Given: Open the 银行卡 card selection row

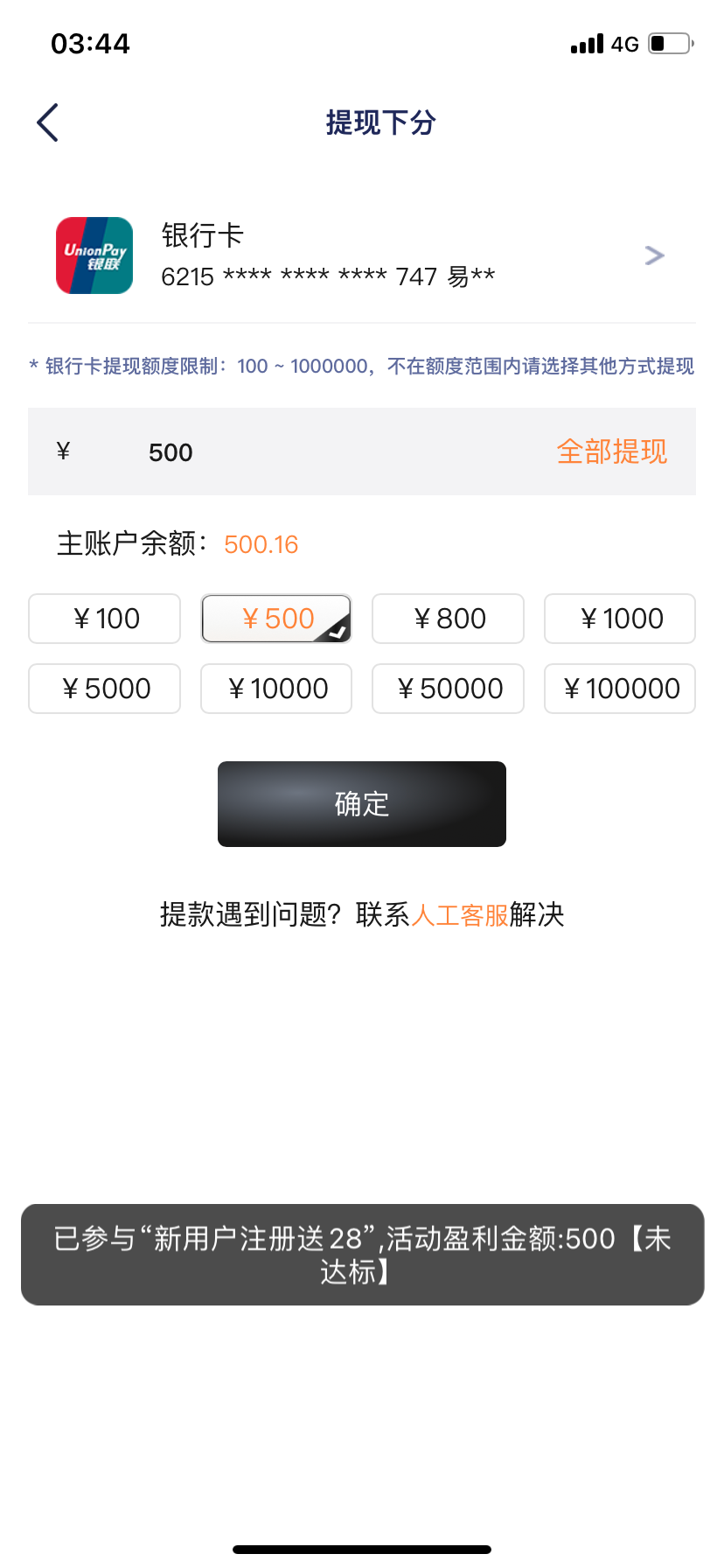Looking at the screenshot, I should 362,255.
